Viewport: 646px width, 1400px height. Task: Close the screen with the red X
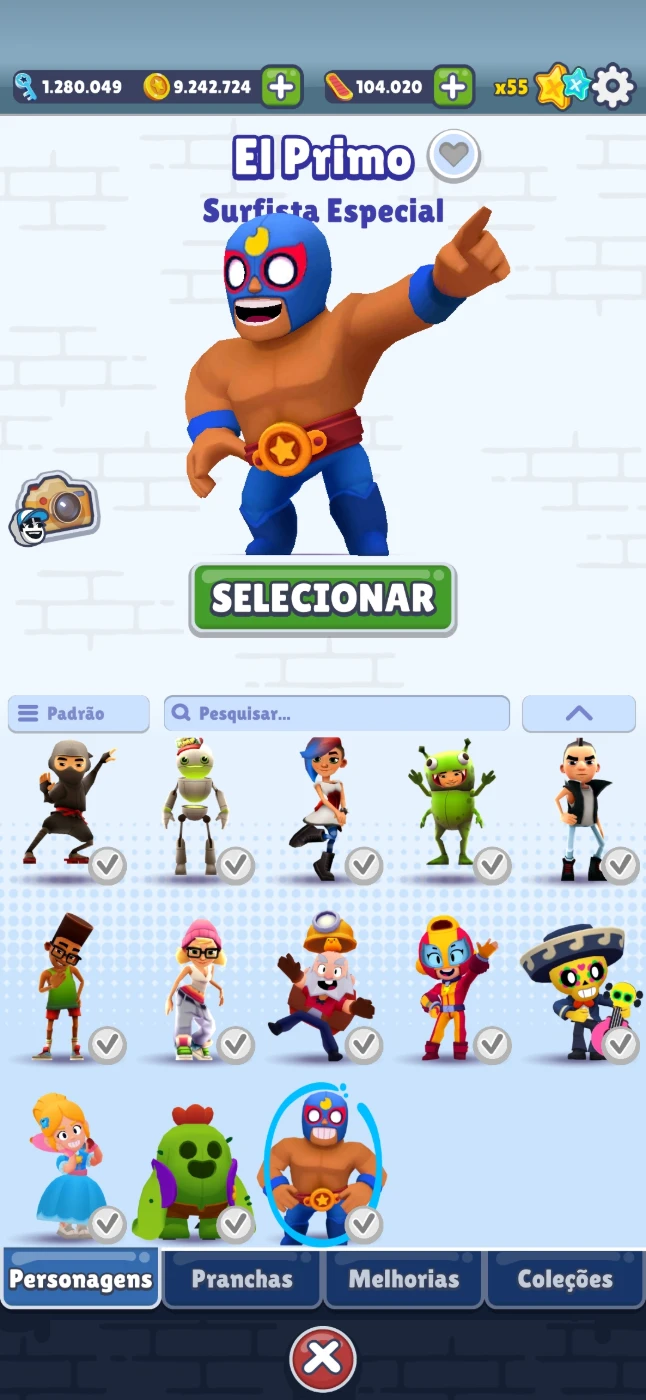(323, 1358)
